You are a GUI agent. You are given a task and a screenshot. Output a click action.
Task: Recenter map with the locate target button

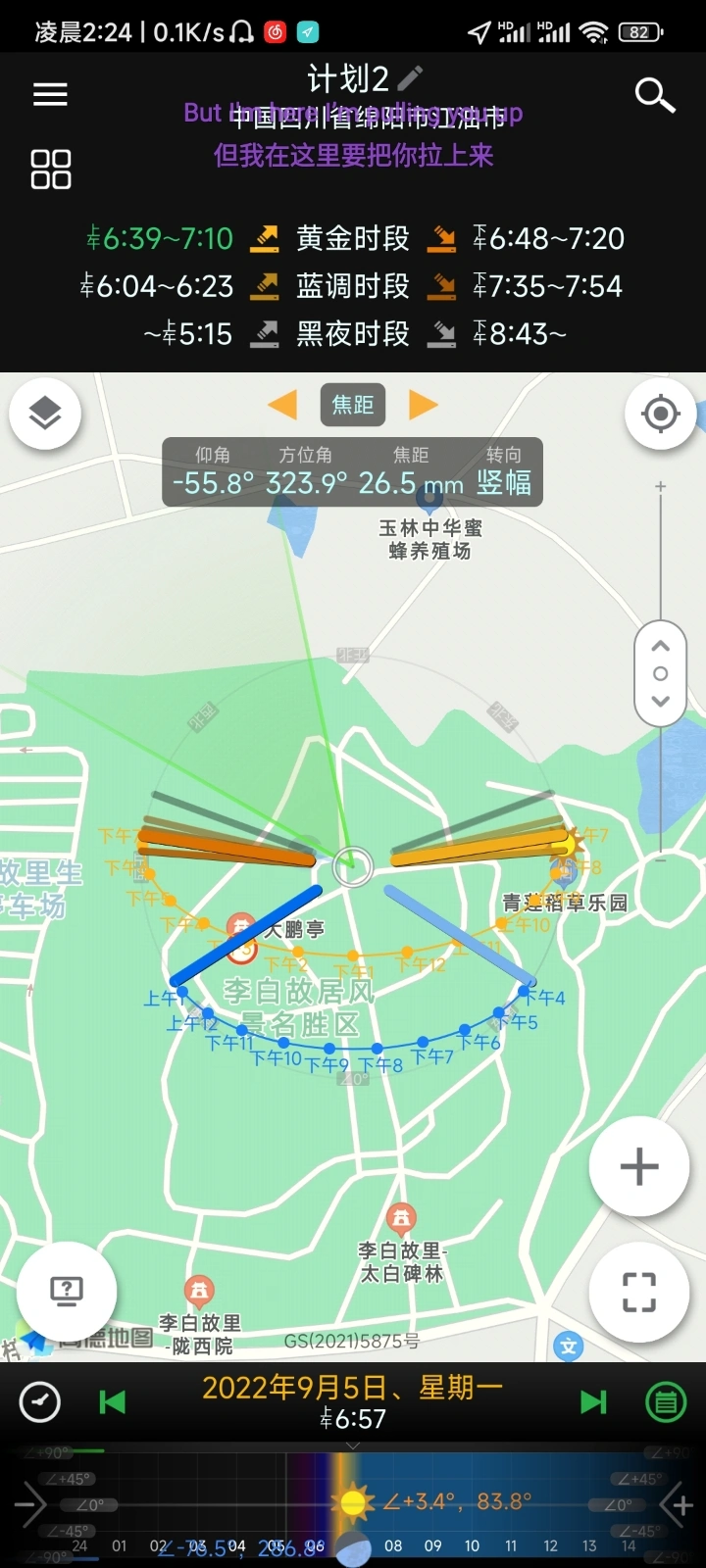coord(661,414)
